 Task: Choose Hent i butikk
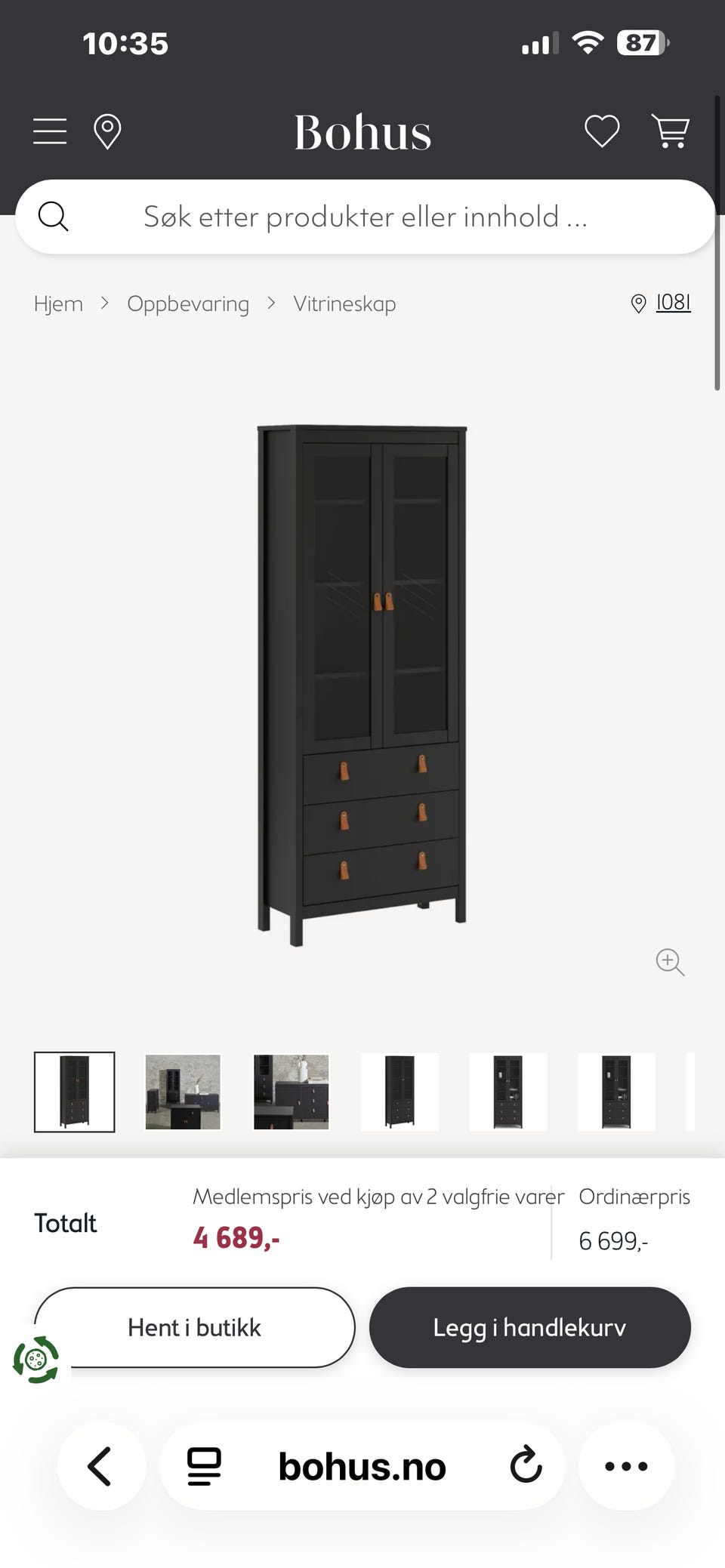click(x=194, y=1327)
